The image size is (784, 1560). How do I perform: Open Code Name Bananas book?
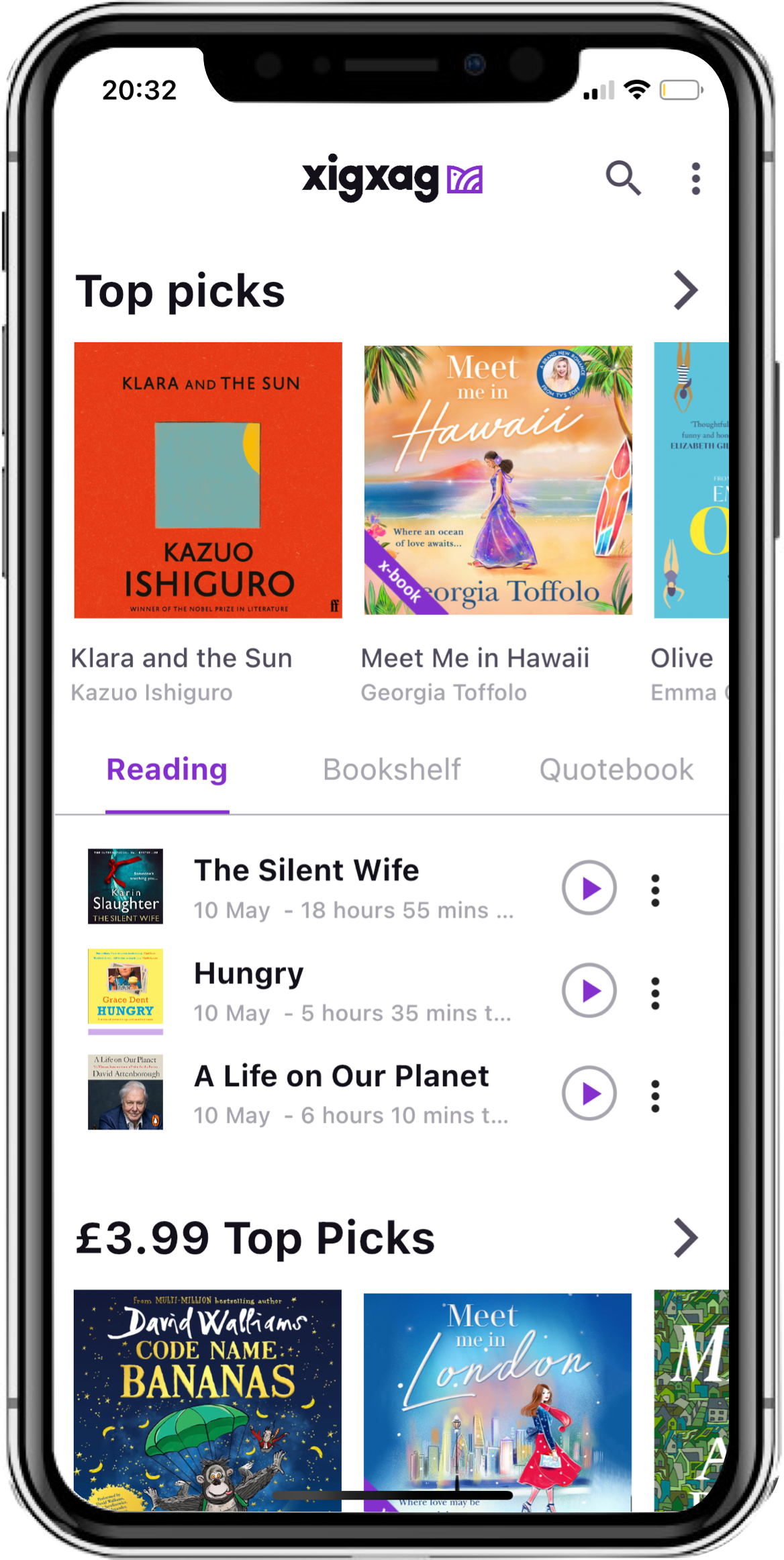207,1400
